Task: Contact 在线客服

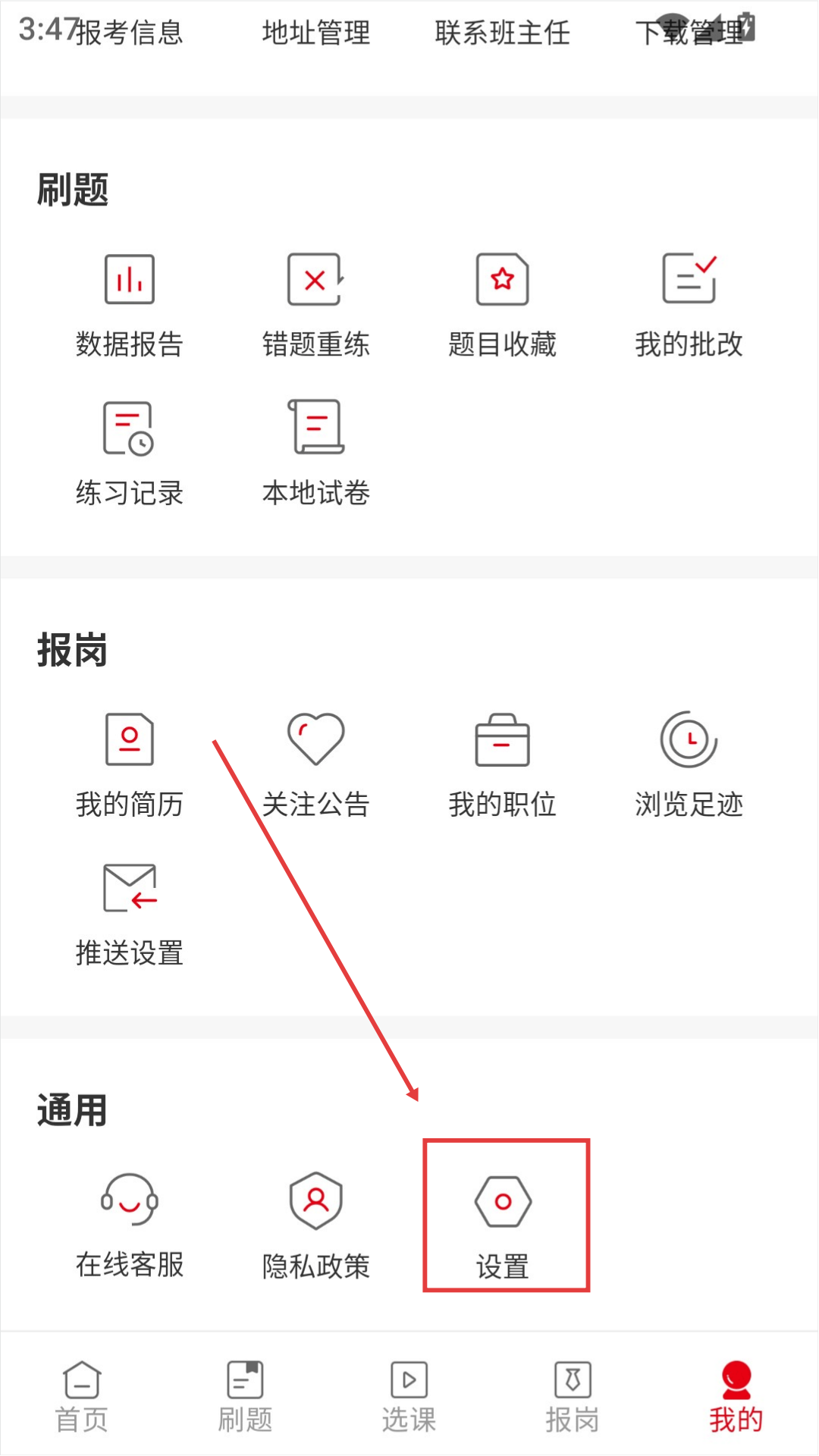Action: tap(129, 1224)
